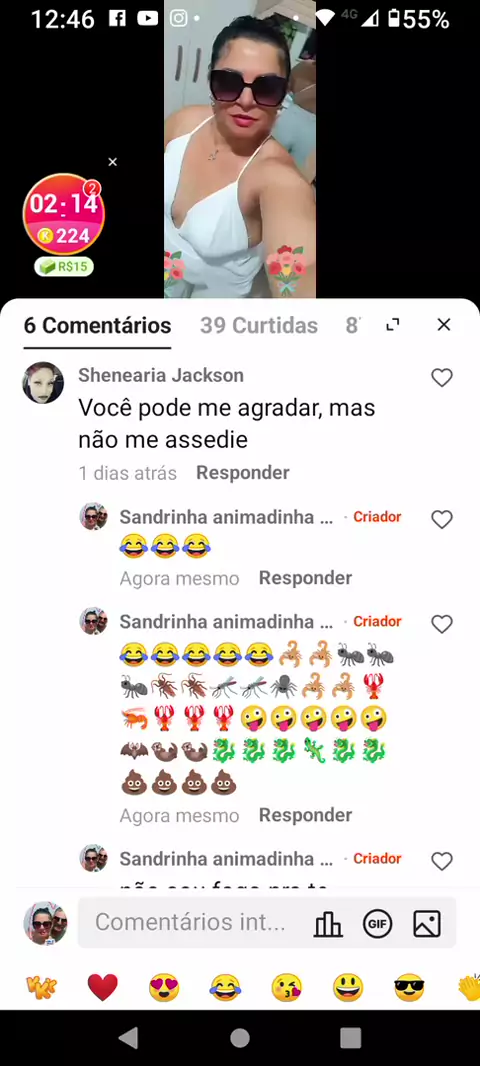480x1066 pixels.
Task: Insert the heart-eyes quick emoji
Action: click(x=164, y=987)
